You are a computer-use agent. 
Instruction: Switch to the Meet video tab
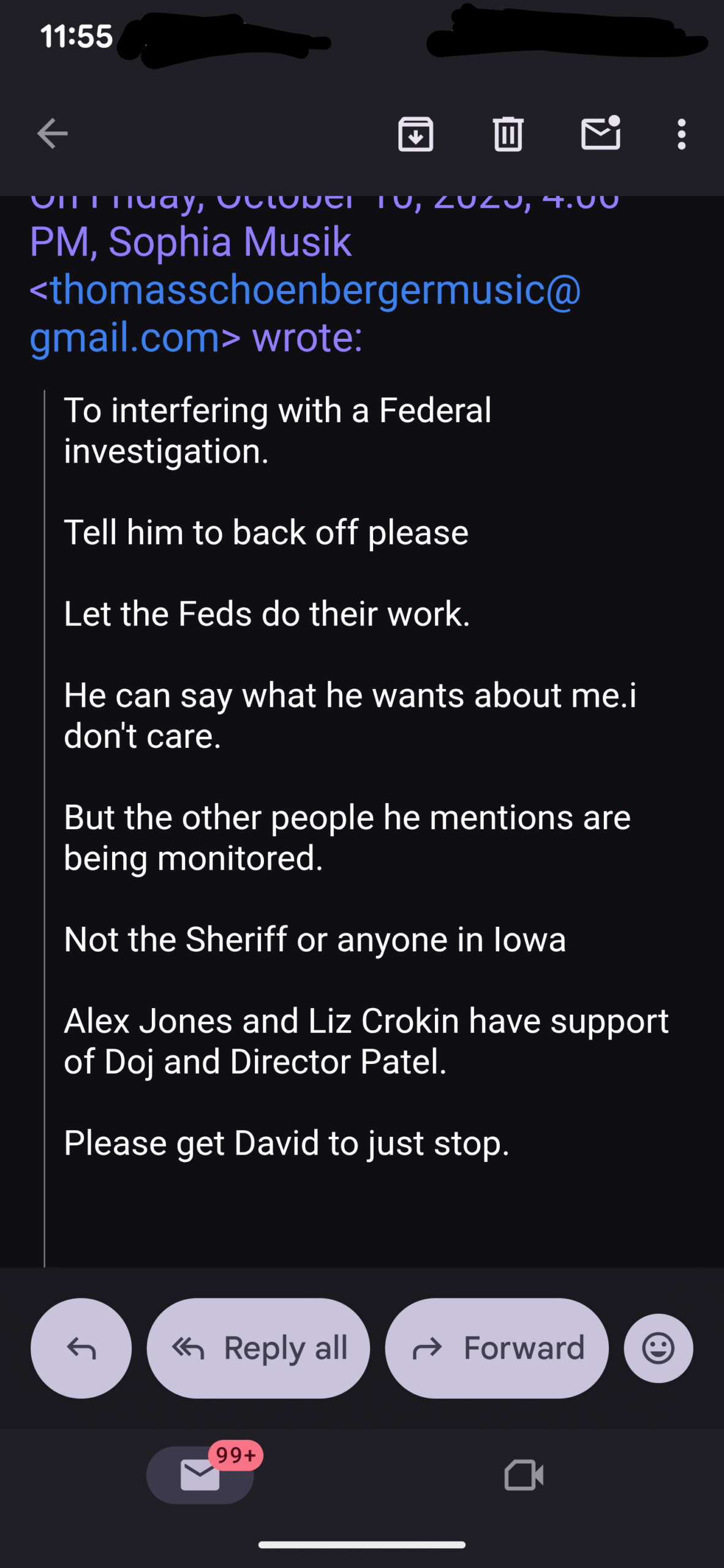point(524,1475)
